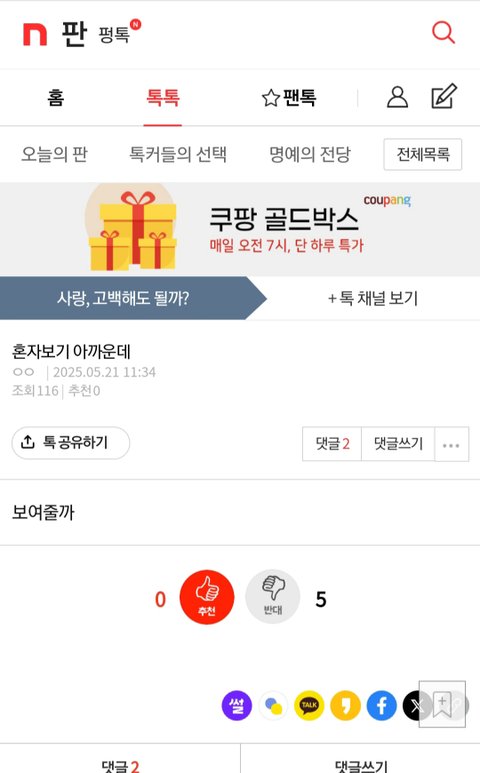This screenshot has height=773, width=480.
Task: Share via 톡 공유하기 button
Action: pos(70,443)
